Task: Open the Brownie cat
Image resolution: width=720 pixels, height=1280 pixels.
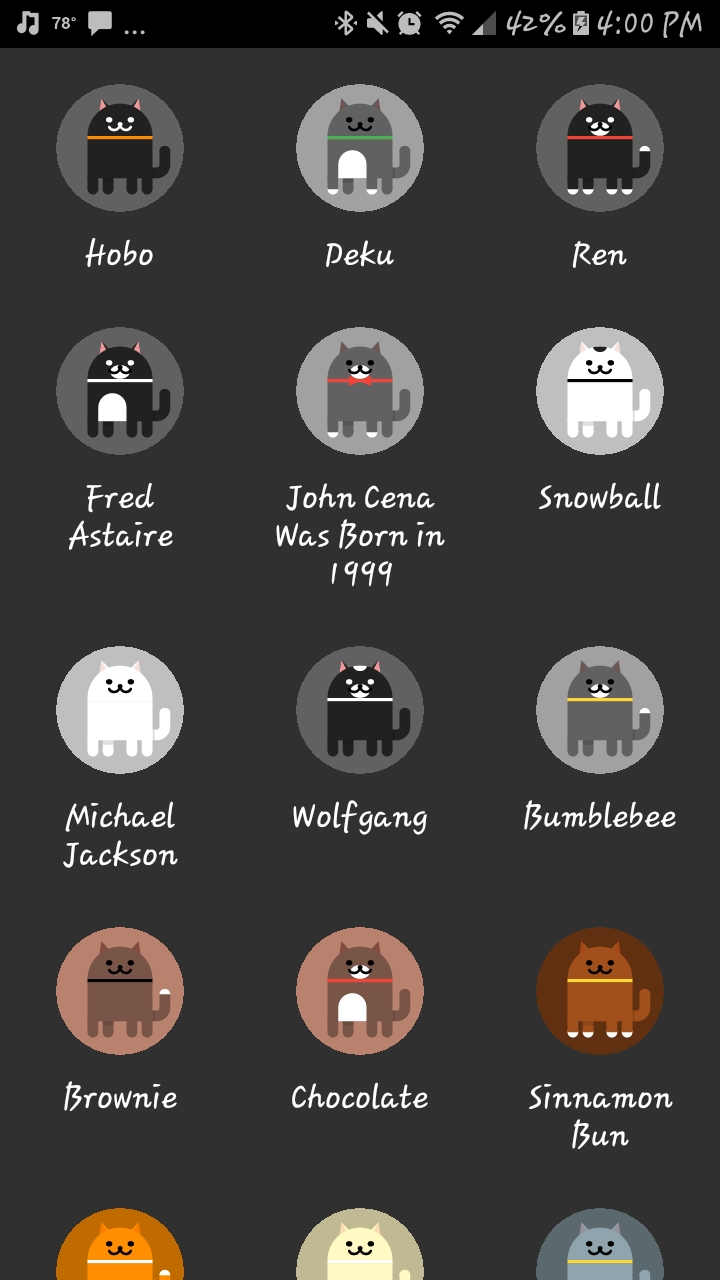Action: point(120,991)
